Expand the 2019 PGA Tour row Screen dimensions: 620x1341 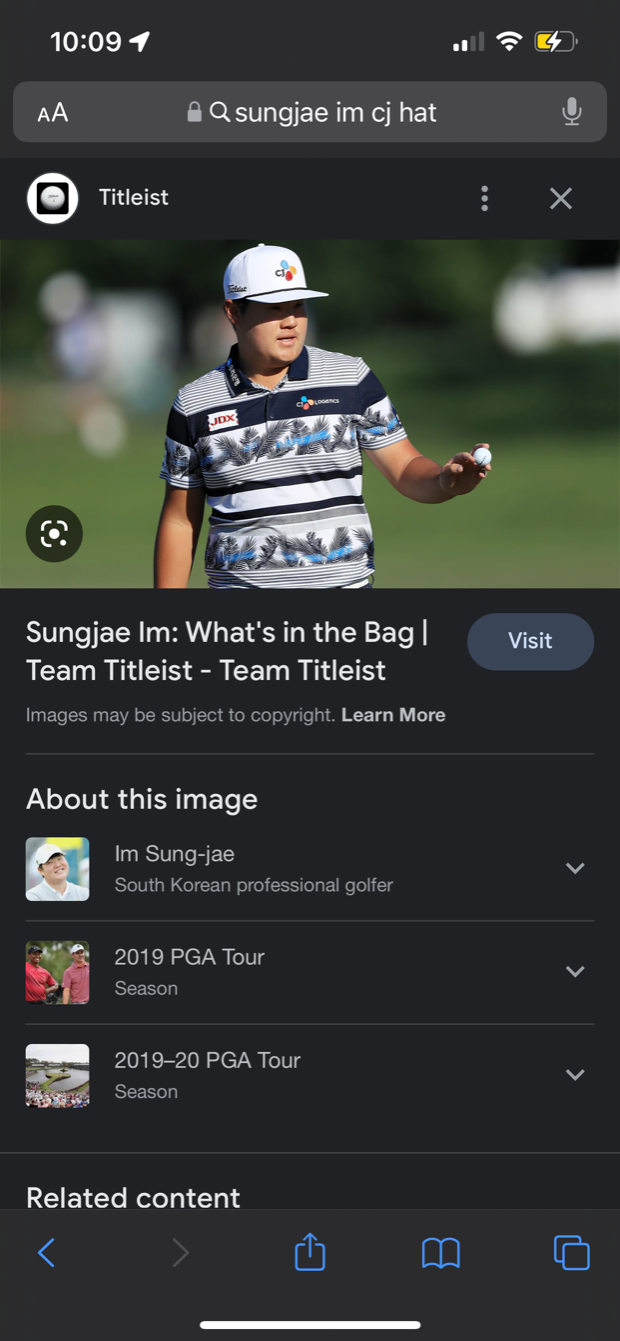pyautogui.click(x=575, y=971)
